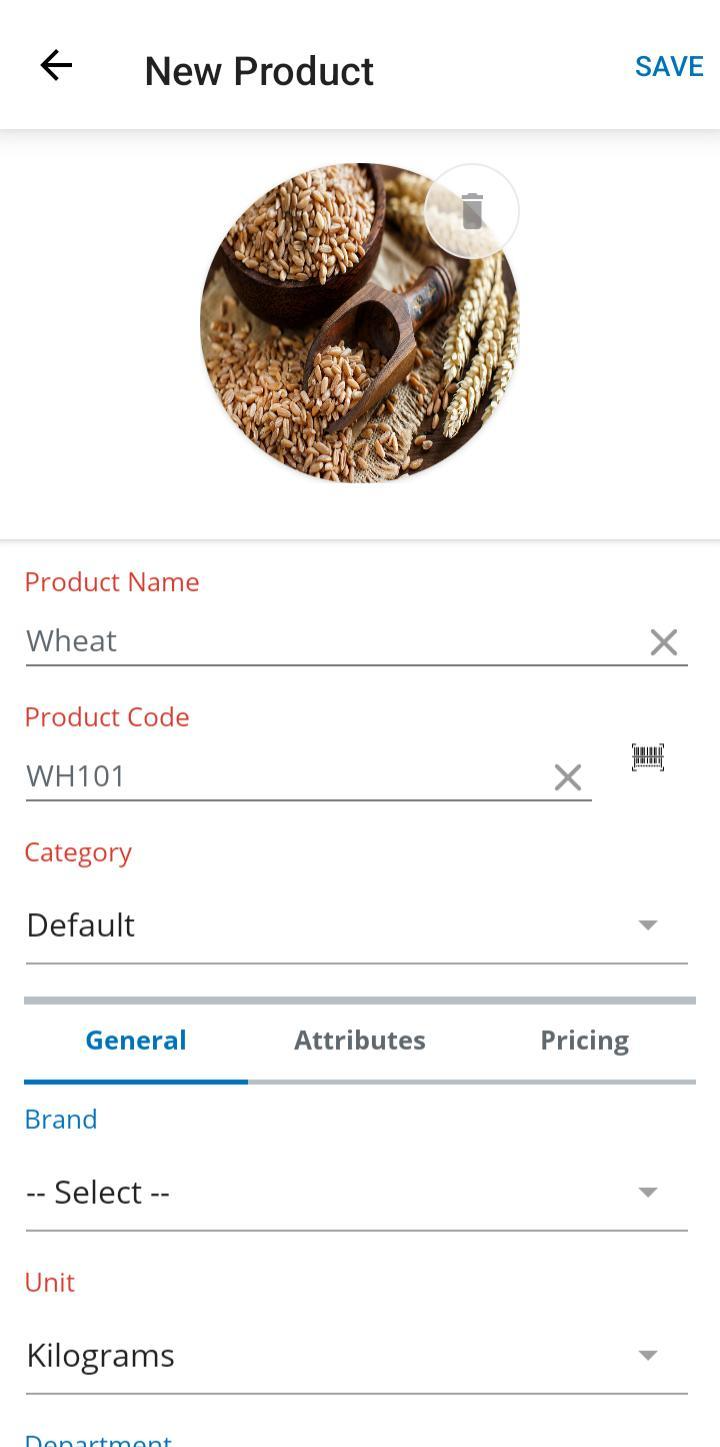Go back using the arrow

[x=56, y=66]
